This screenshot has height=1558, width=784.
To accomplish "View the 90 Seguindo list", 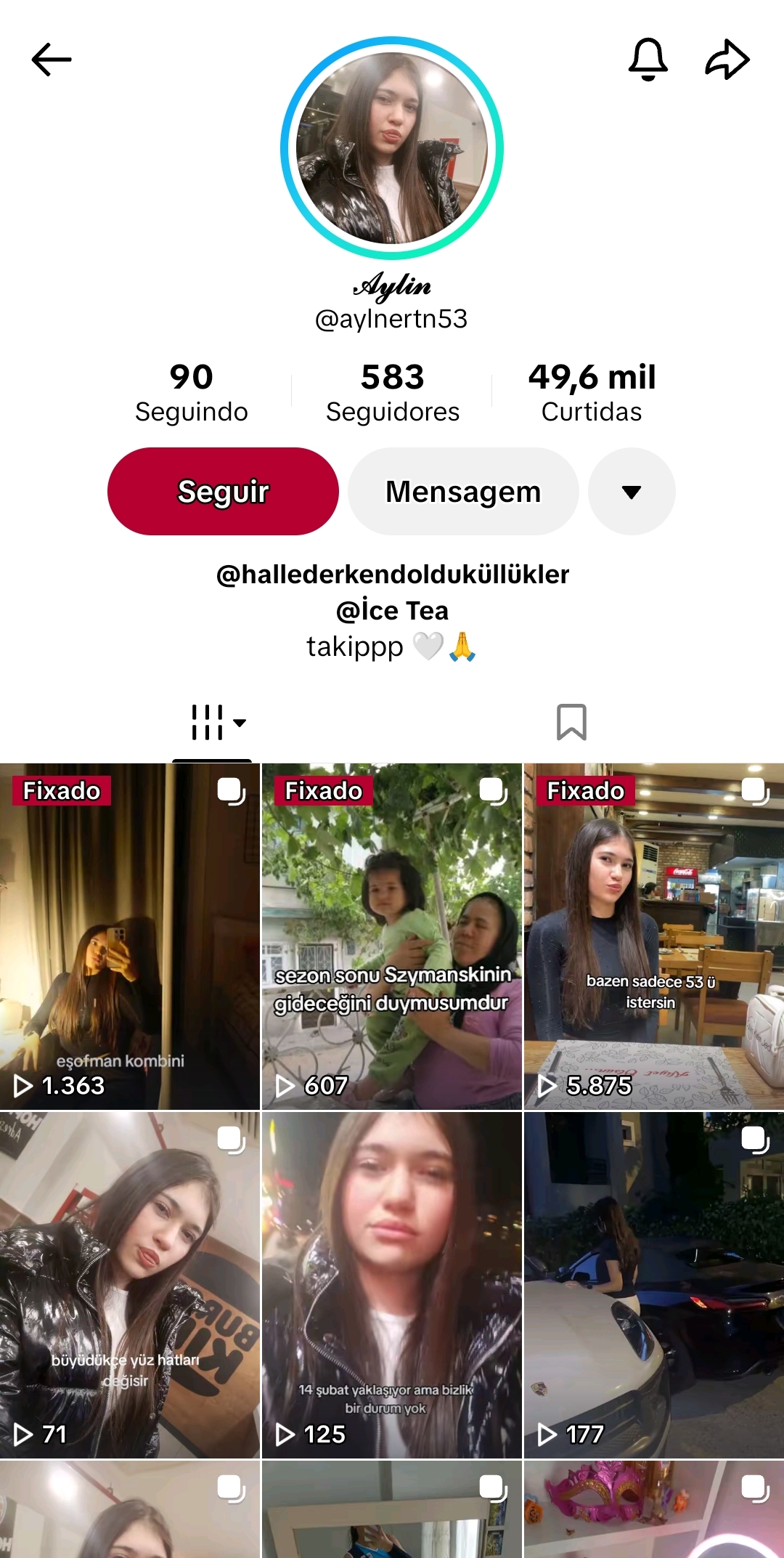I will point(192,393).
